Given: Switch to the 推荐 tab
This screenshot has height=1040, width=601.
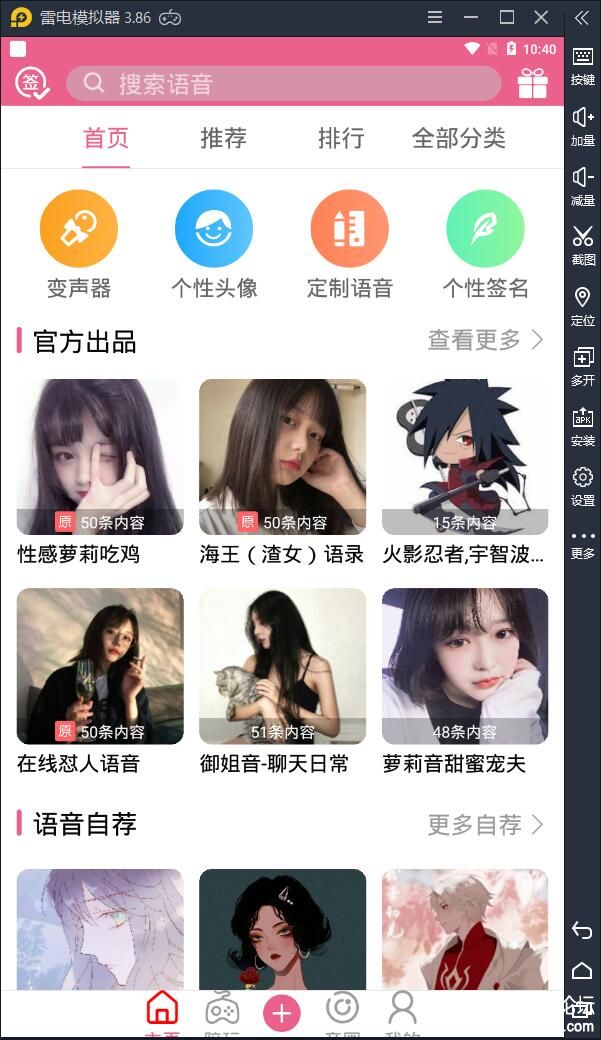Looking at the screenshot, I should point(223,138).
